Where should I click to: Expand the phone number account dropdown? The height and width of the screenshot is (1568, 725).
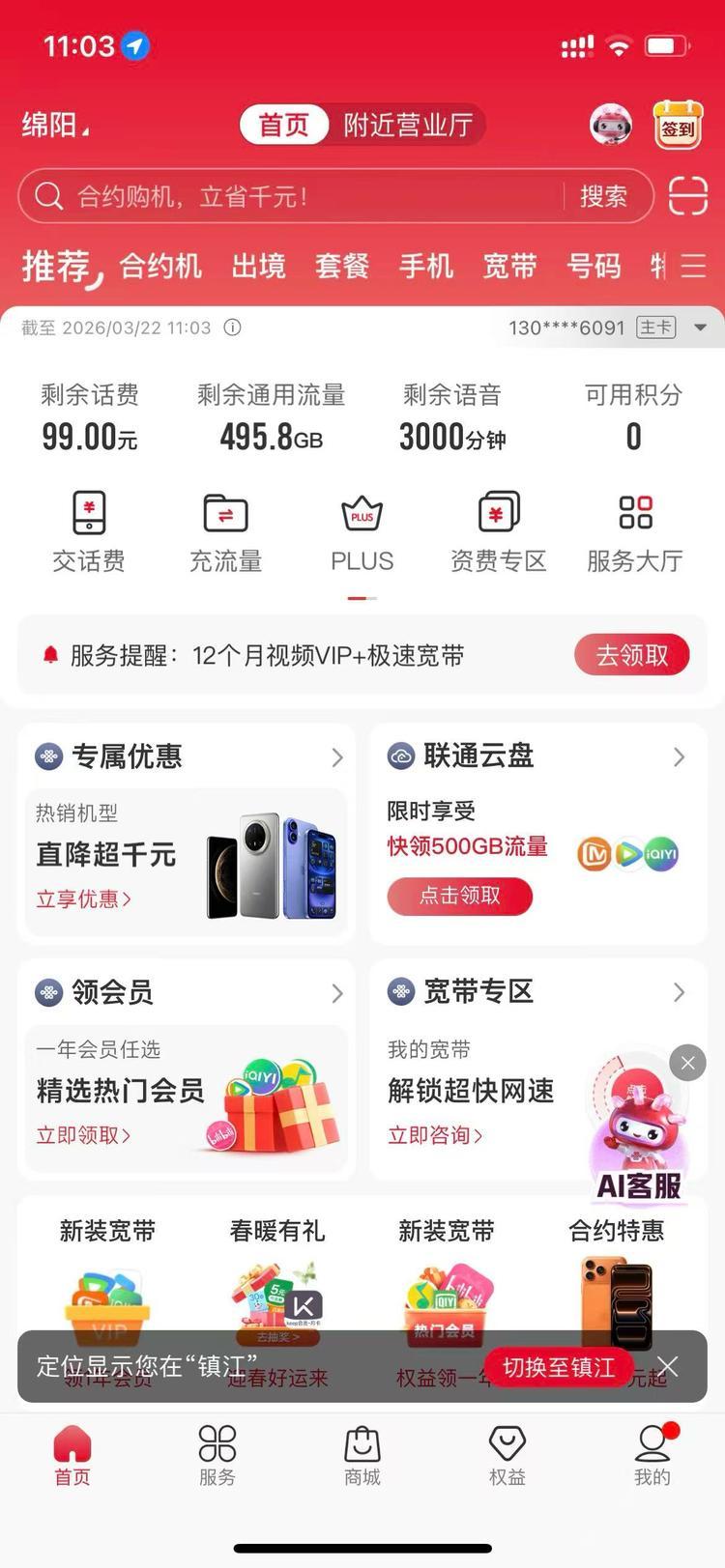click(x=701, y=328)
